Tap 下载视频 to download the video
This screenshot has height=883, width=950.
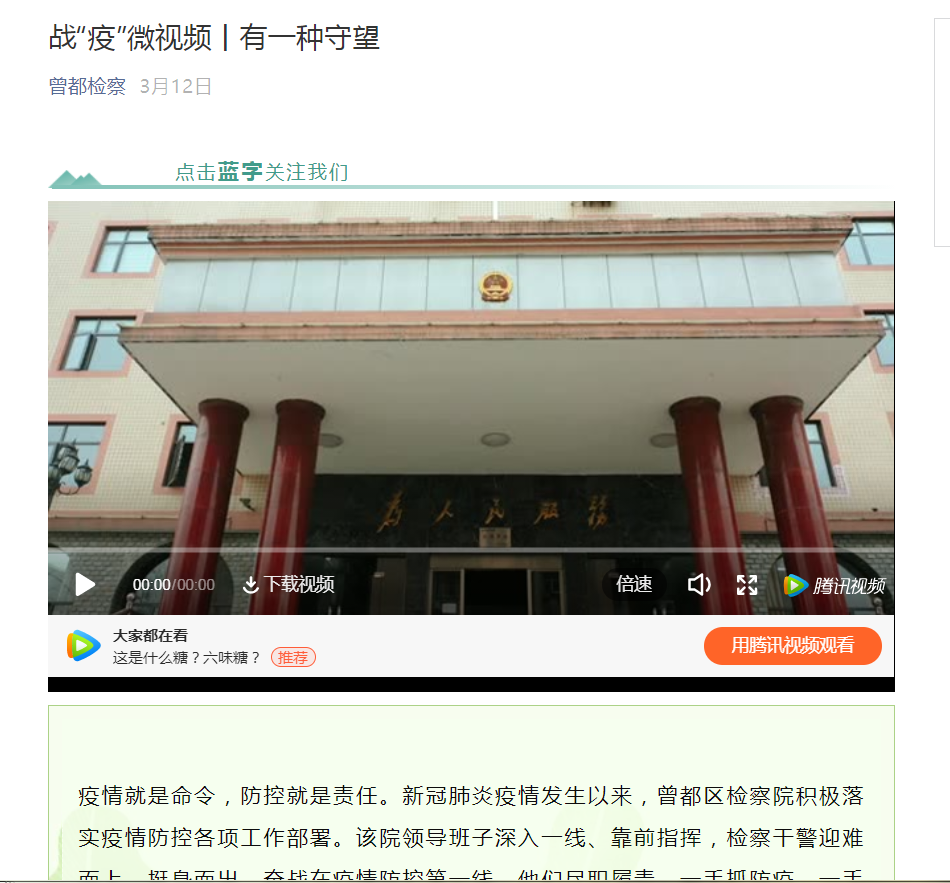pos(288,584)
